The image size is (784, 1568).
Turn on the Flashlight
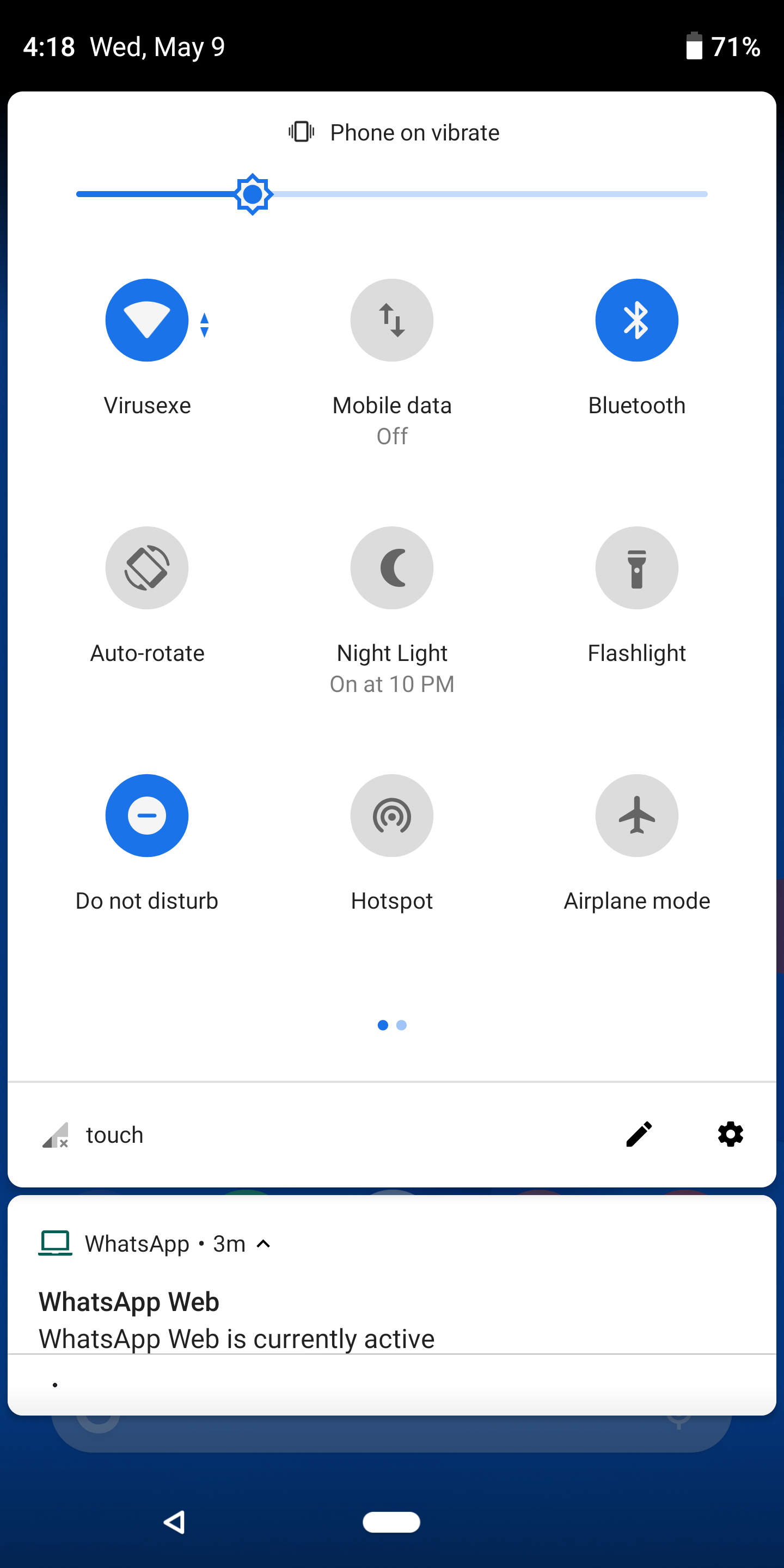coord(636,567)
